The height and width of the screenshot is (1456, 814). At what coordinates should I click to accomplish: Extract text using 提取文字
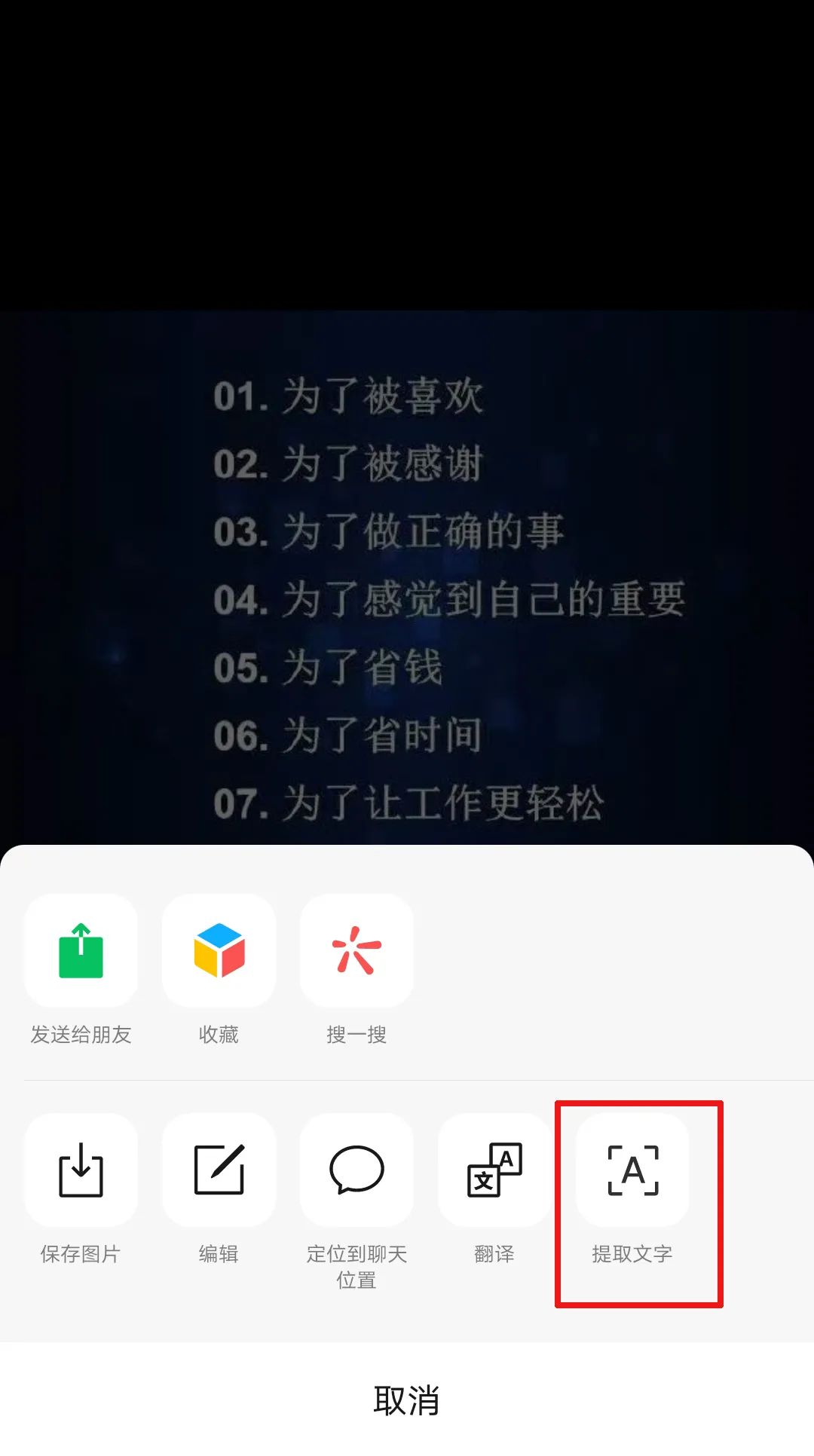(x=632, y=1170)
